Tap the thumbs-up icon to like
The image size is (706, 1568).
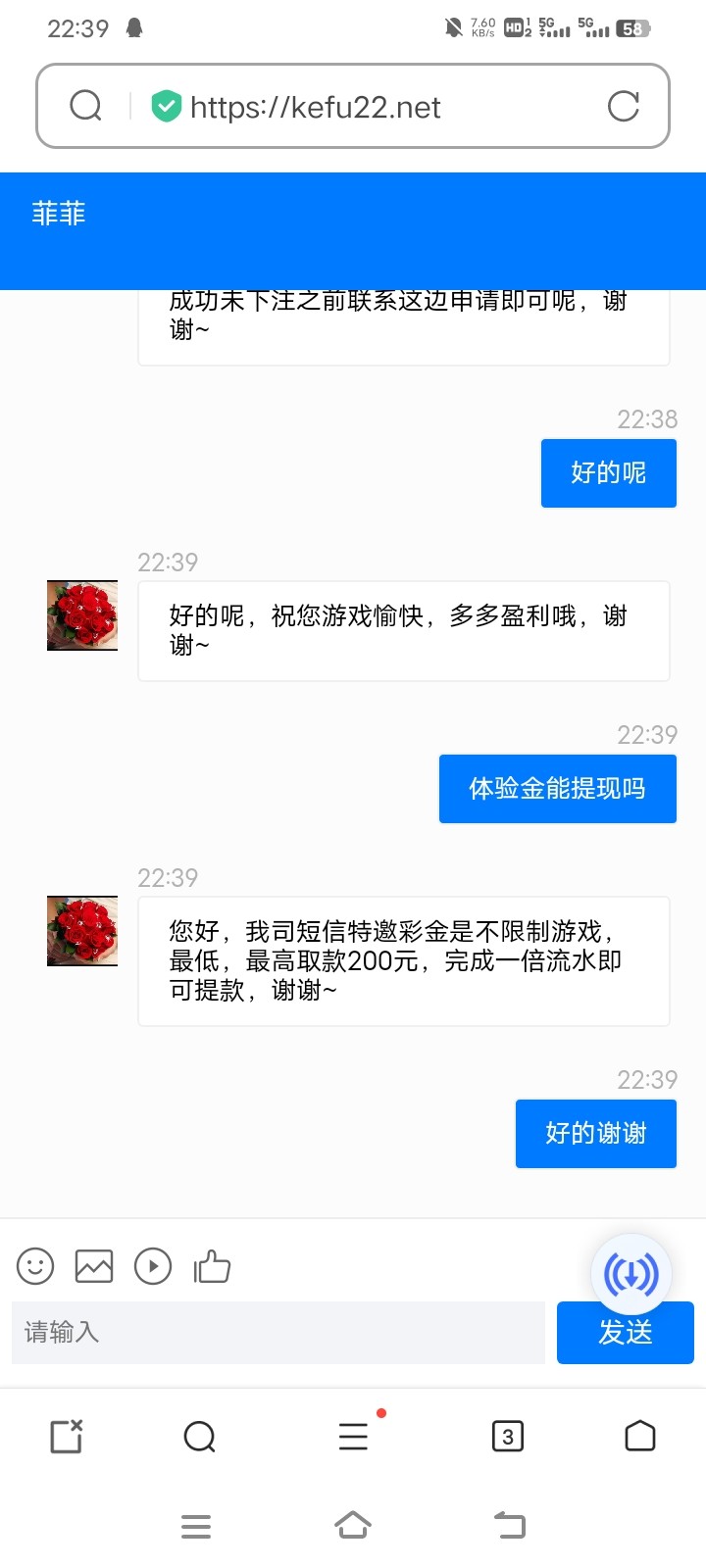[212, 1265]
